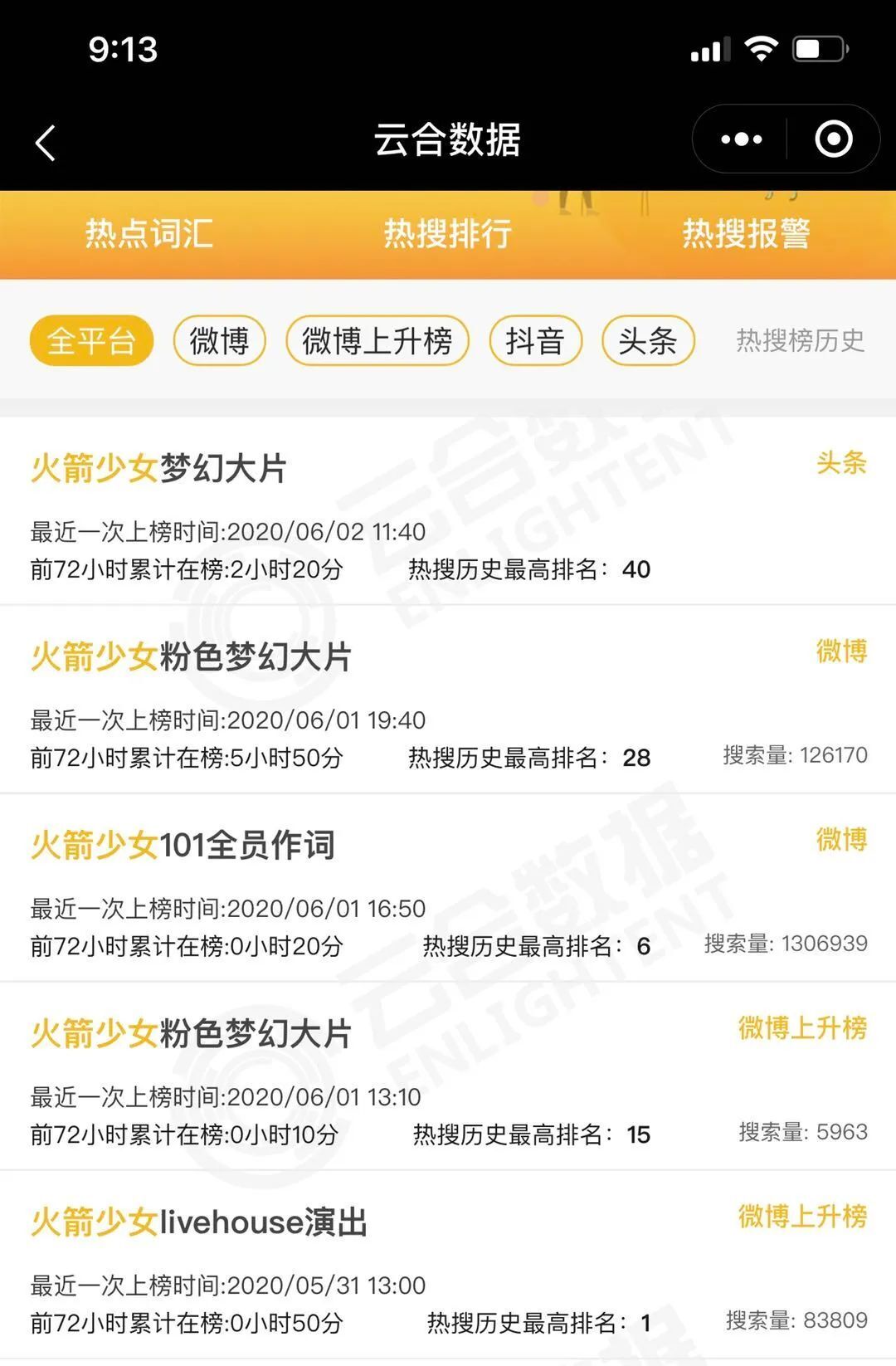This screenshot has height=1366, width=896.
Task: Switch to the 热搜排行 tab
Action: pos(447,234)
